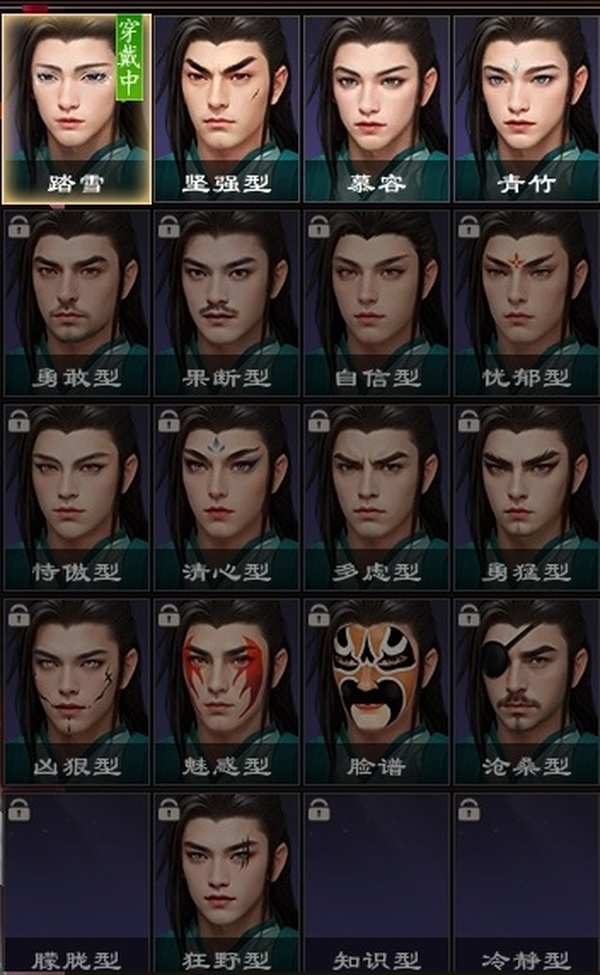Choose the 脸谱 opera mask face
Viewport: 600px width, 975px height.
(377, 690)
